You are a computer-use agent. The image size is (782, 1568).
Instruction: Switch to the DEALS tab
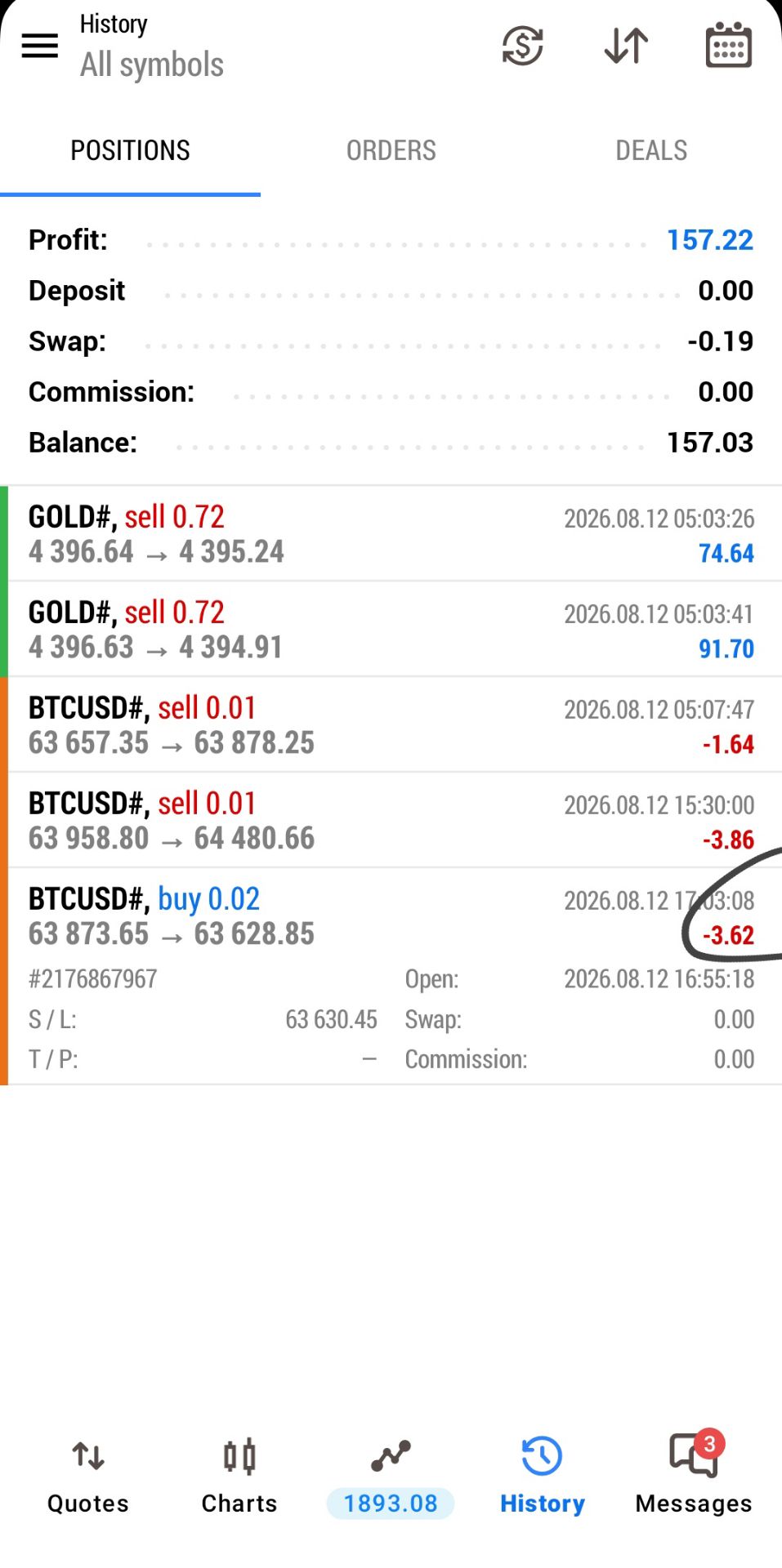coord(651,150)
